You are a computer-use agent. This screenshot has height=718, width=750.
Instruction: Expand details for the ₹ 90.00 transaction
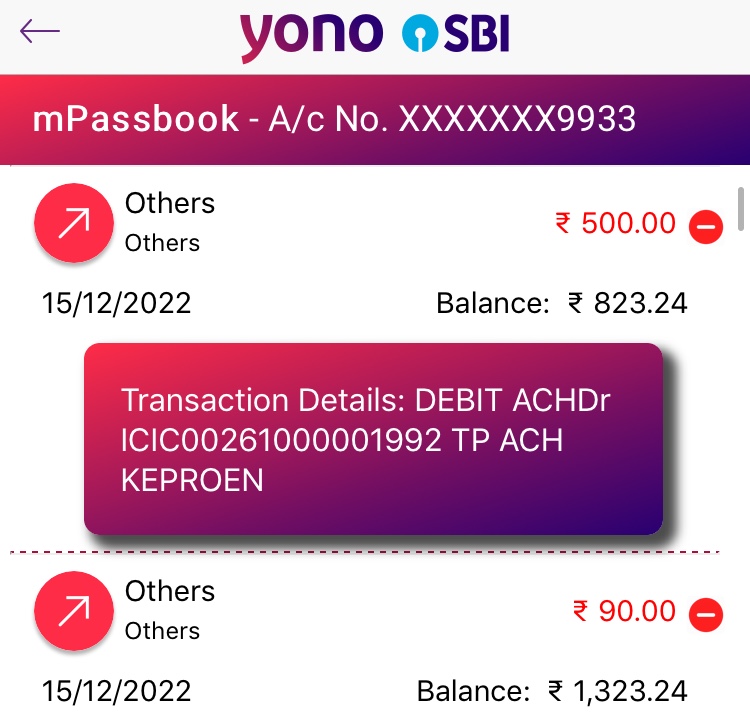pyautogui.click(x=706, y=614)
